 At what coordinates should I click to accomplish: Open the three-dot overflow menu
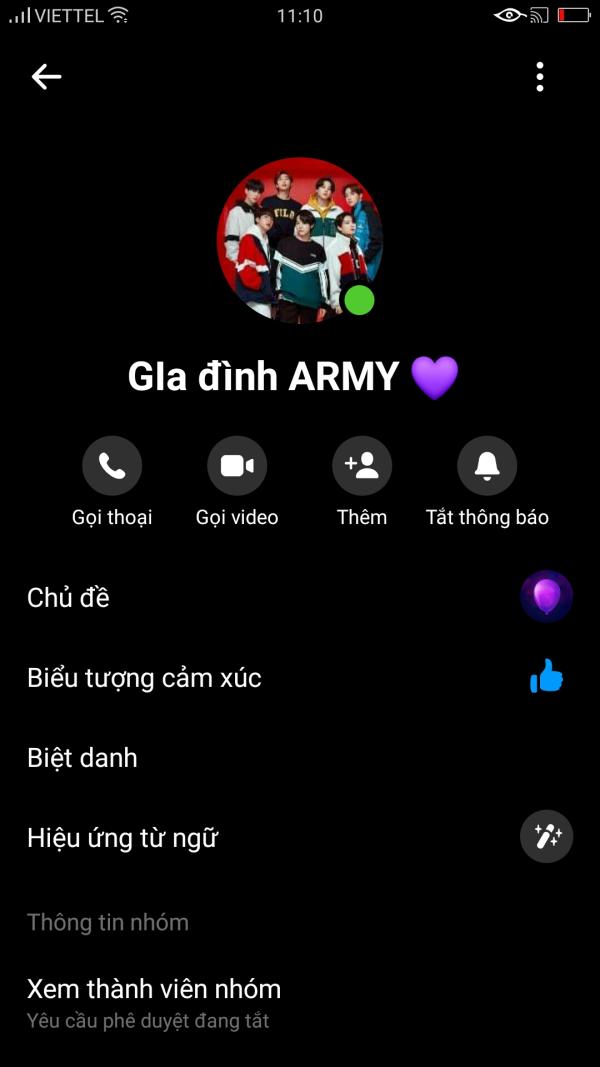click(x=539, y=77)
